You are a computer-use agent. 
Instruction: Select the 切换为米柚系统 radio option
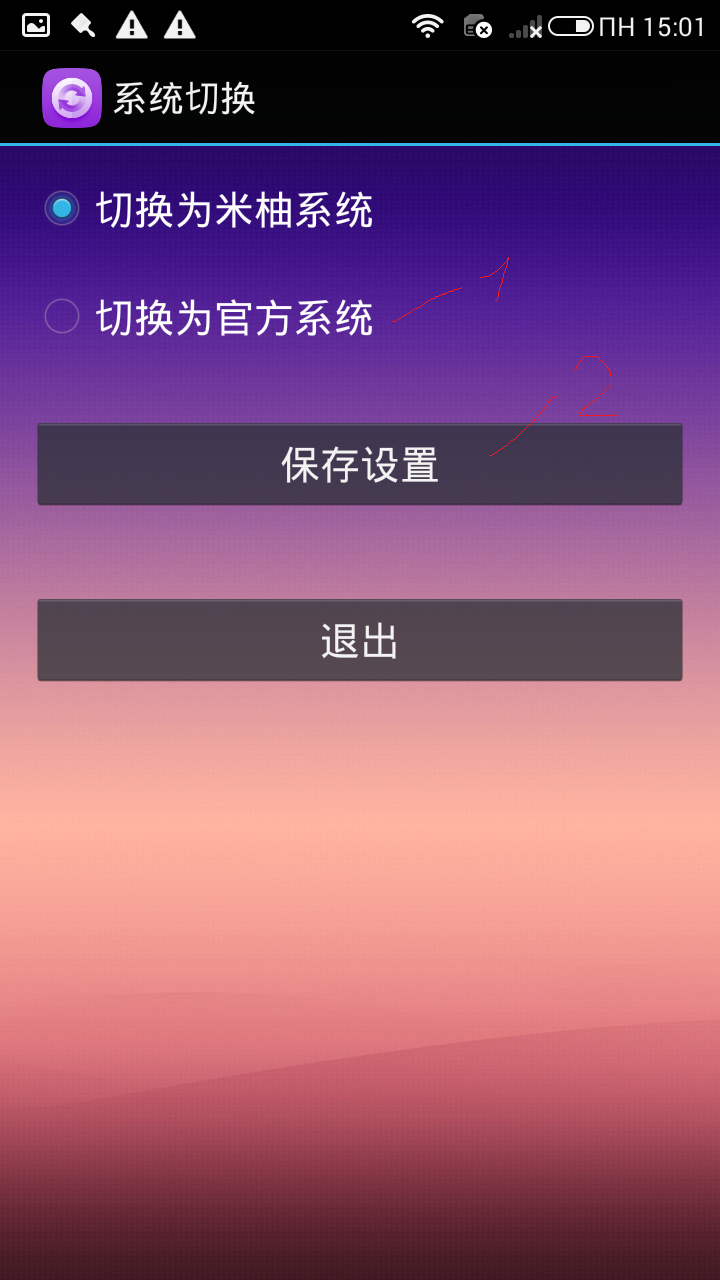pyautogui.click(x=62, y=209)
